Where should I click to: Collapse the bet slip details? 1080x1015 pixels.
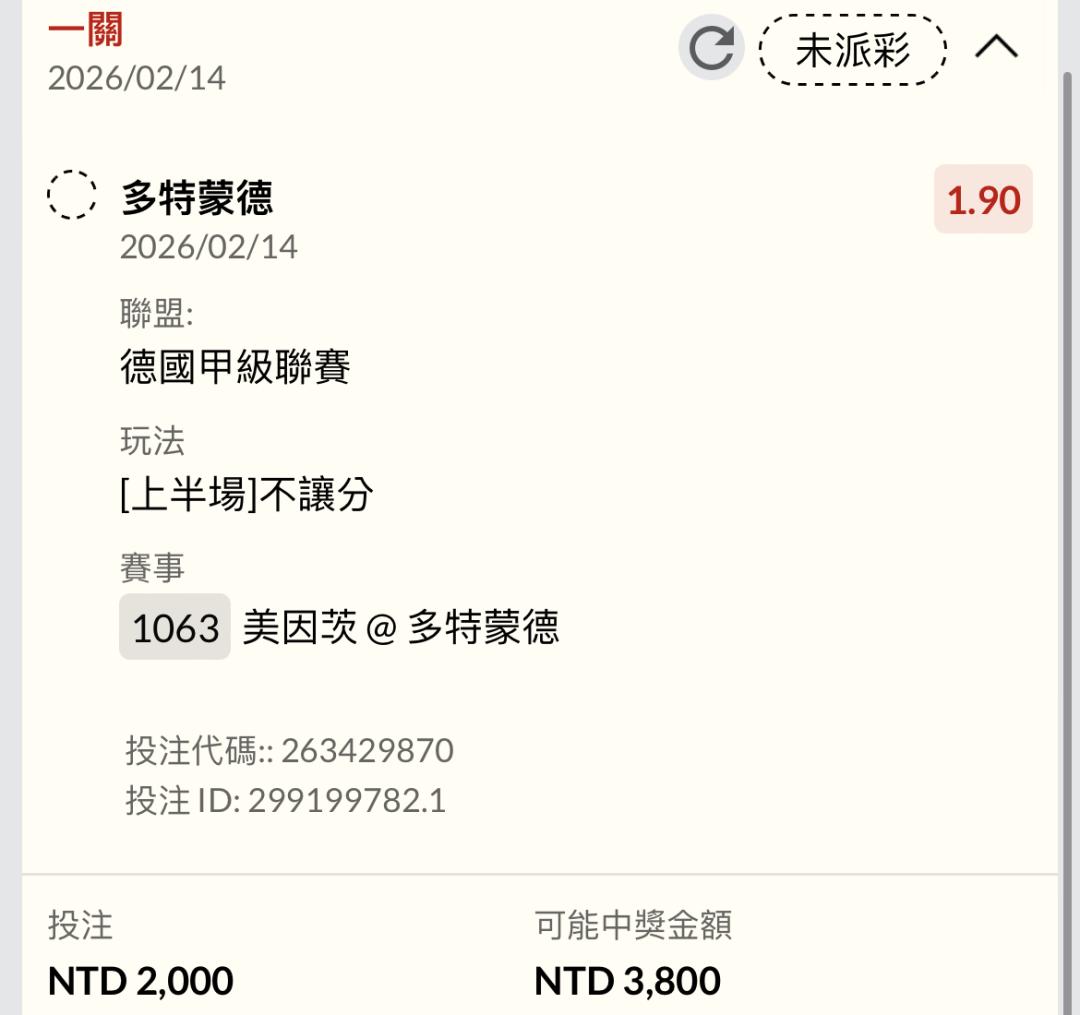click(x=996, y=47)
